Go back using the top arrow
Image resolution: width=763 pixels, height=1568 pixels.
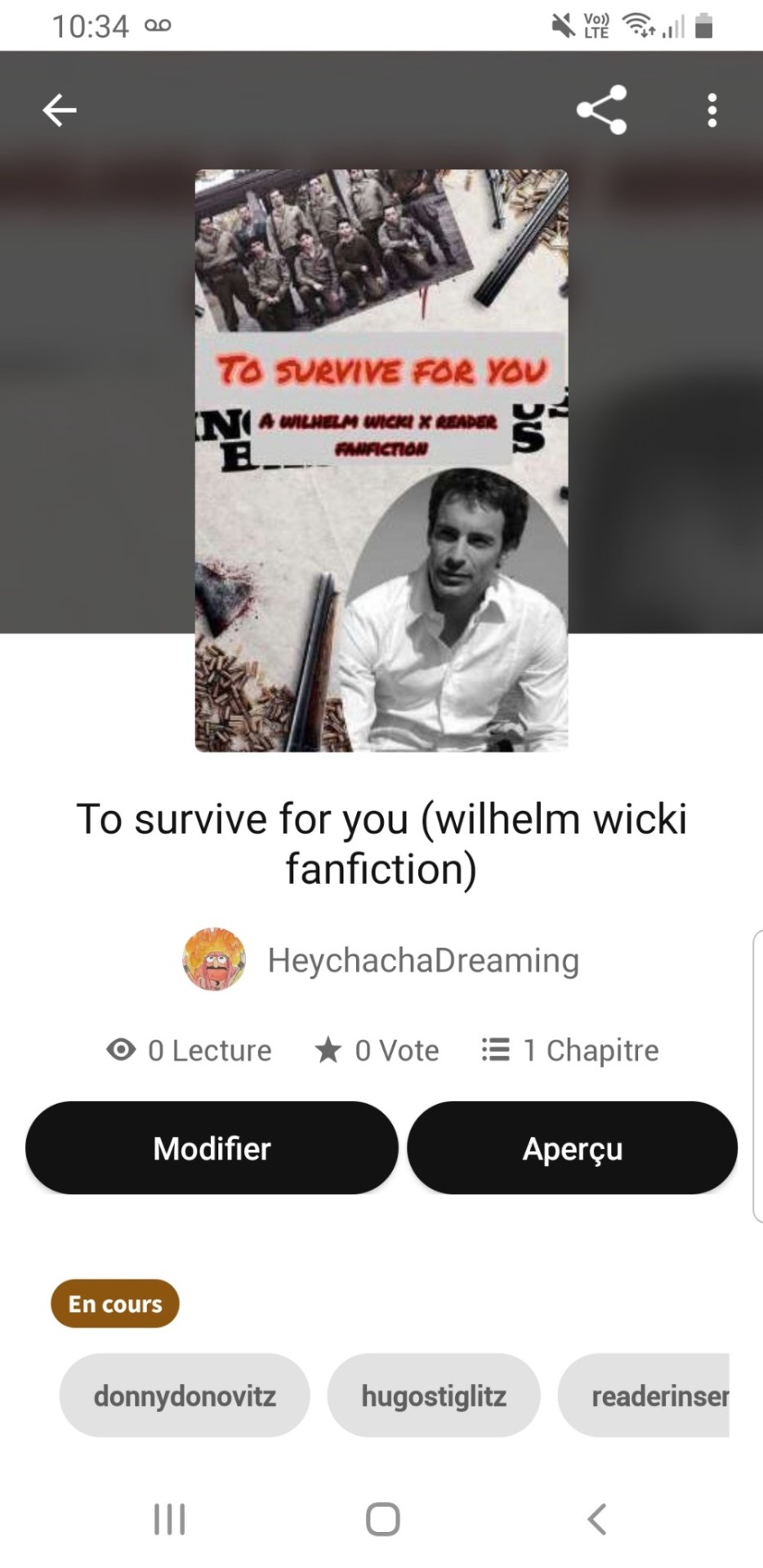point(60,110)
